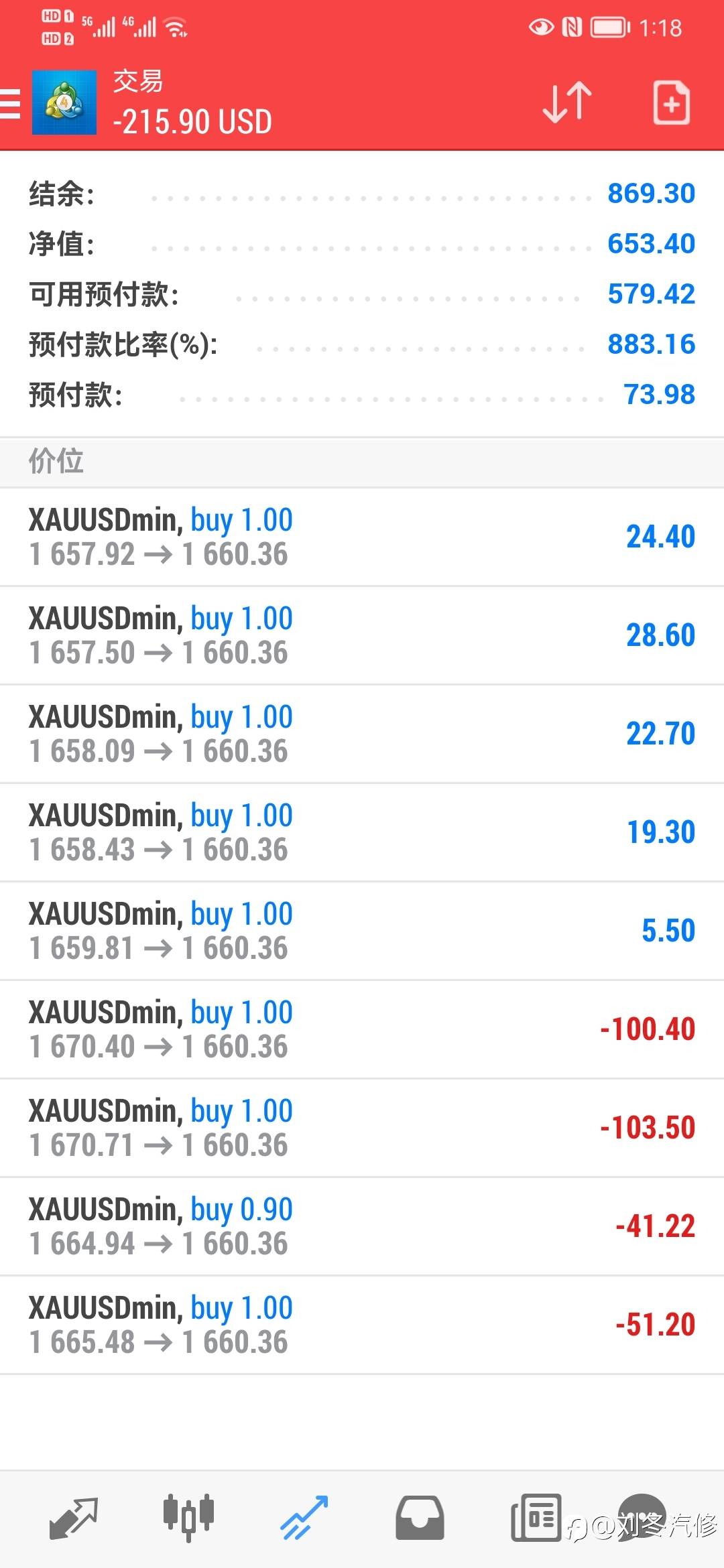Screen dimensions: 724x1568
Task: Select the buy 0.90 position
Action: coord(362,1226)
